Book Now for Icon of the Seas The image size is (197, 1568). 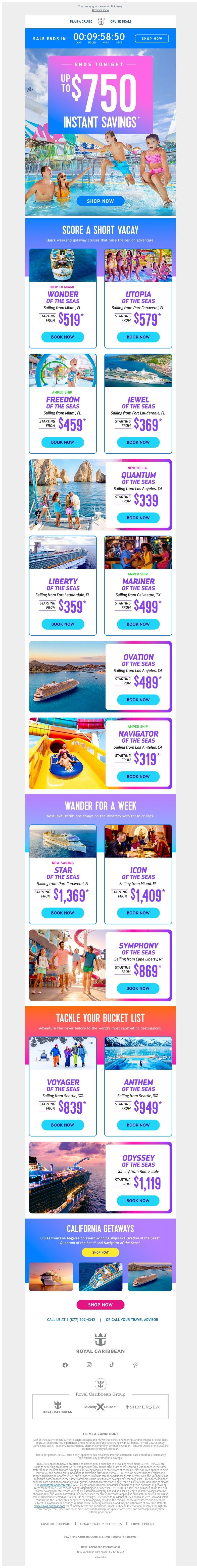(x=138, y=913)
